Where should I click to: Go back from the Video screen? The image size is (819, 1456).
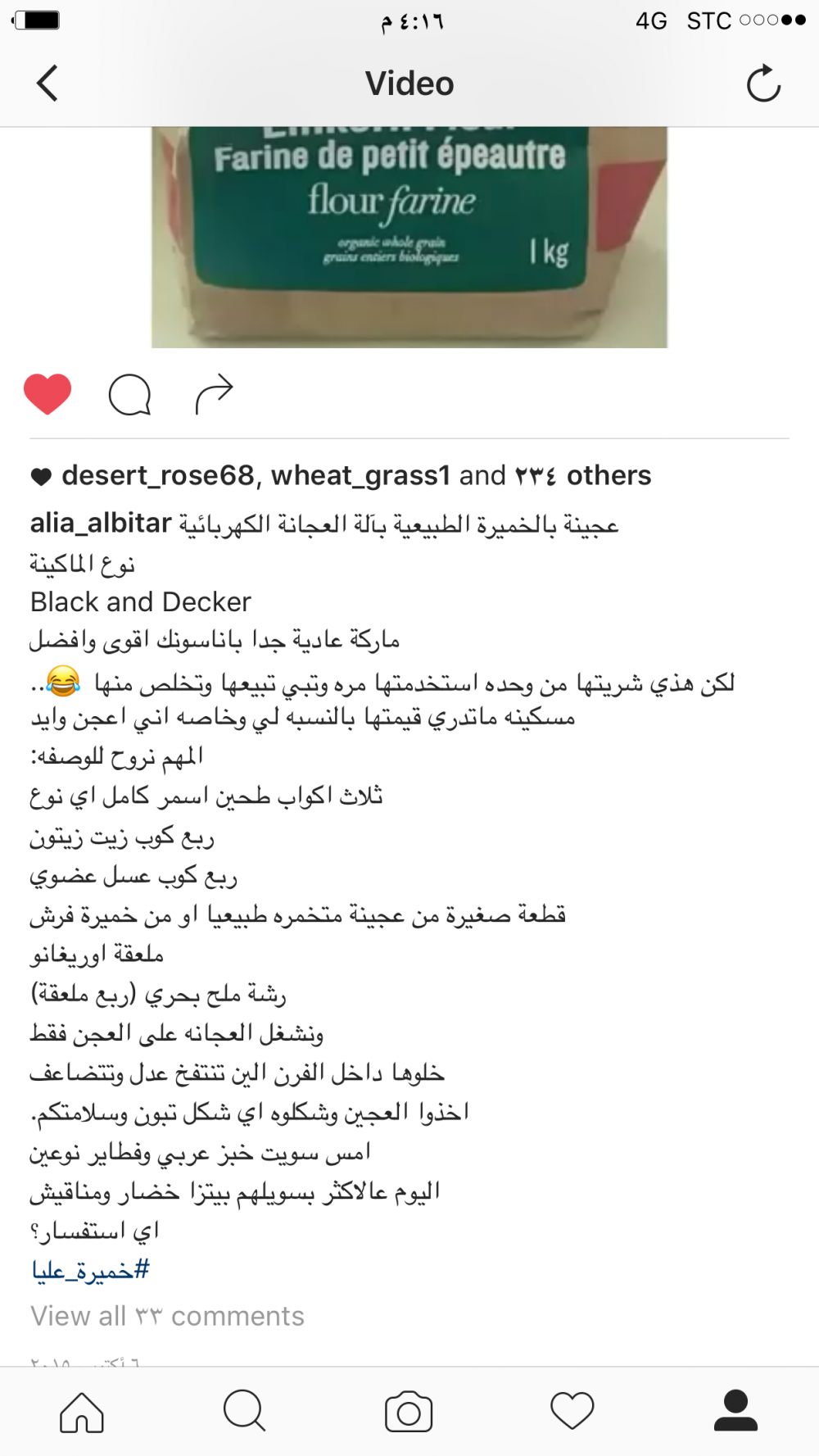48,84
